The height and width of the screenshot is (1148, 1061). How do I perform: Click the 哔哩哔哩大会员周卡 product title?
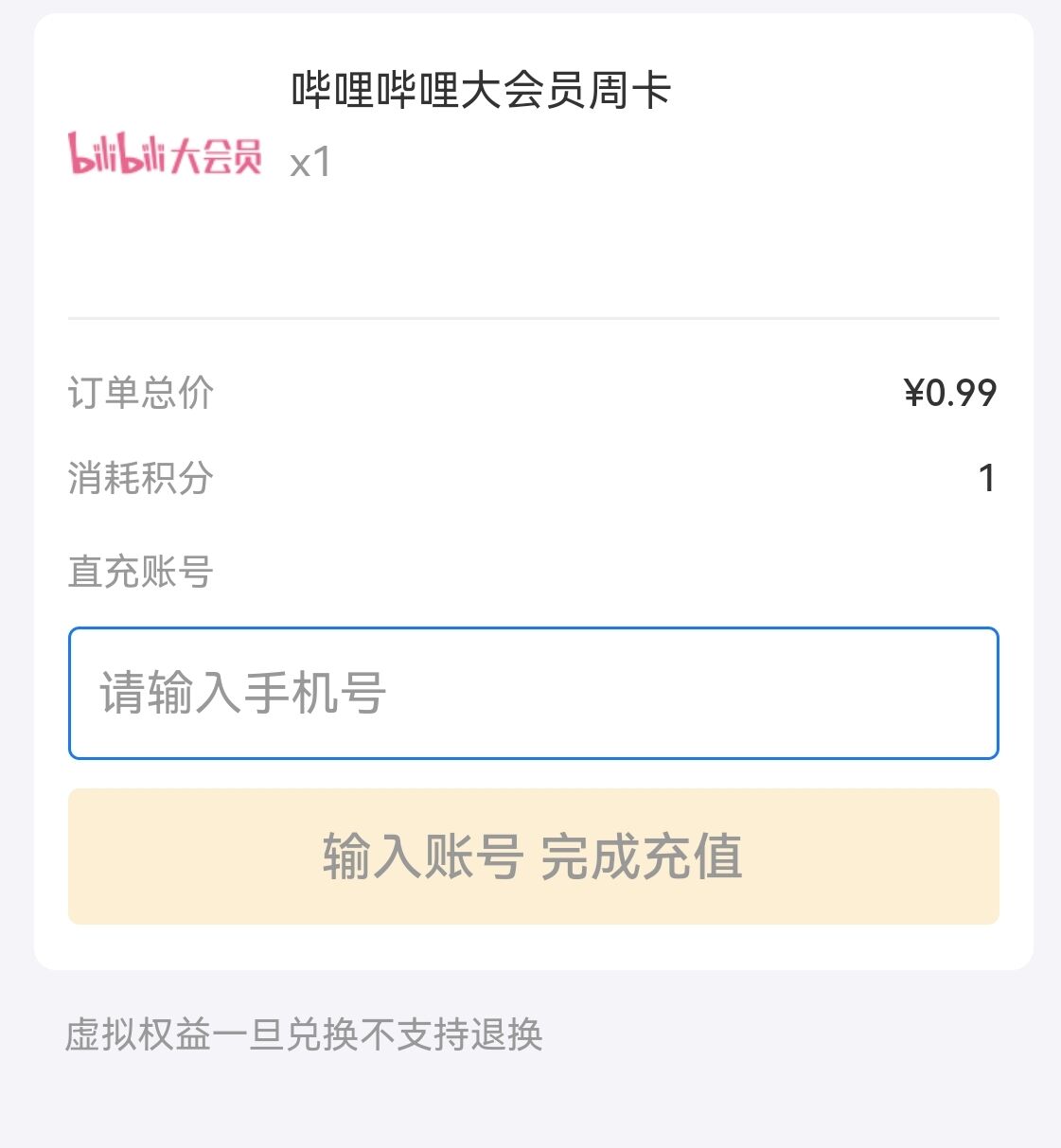click(x=481, y=92)
